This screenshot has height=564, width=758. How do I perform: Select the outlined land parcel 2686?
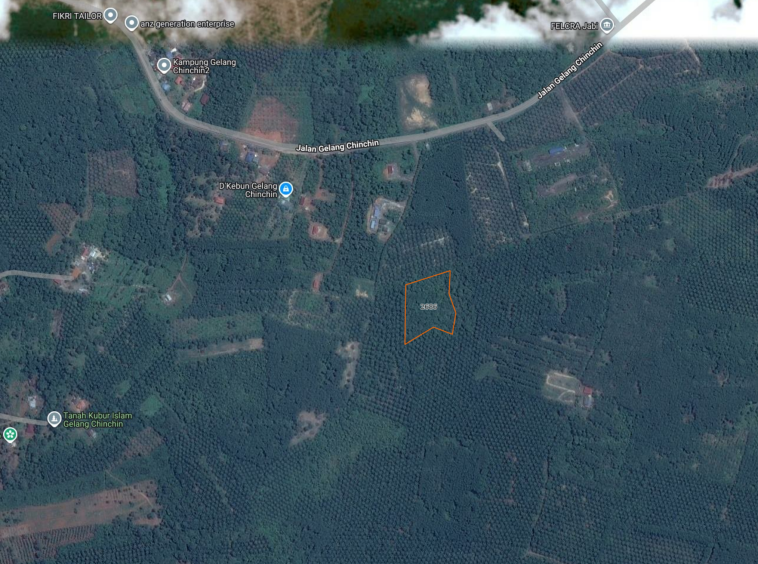click(429, 306)
